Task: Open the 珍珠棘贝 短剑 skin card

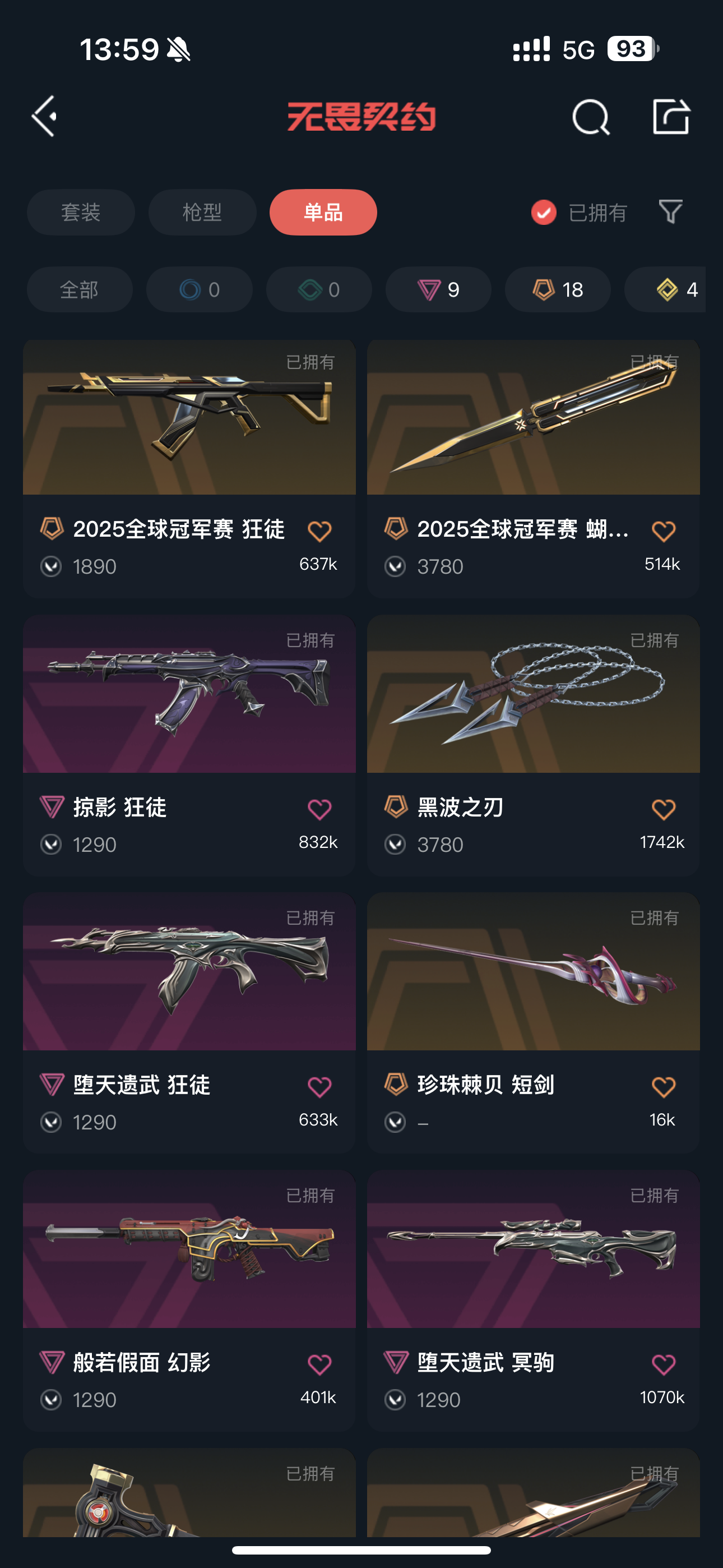Action: tap(532, 974)
